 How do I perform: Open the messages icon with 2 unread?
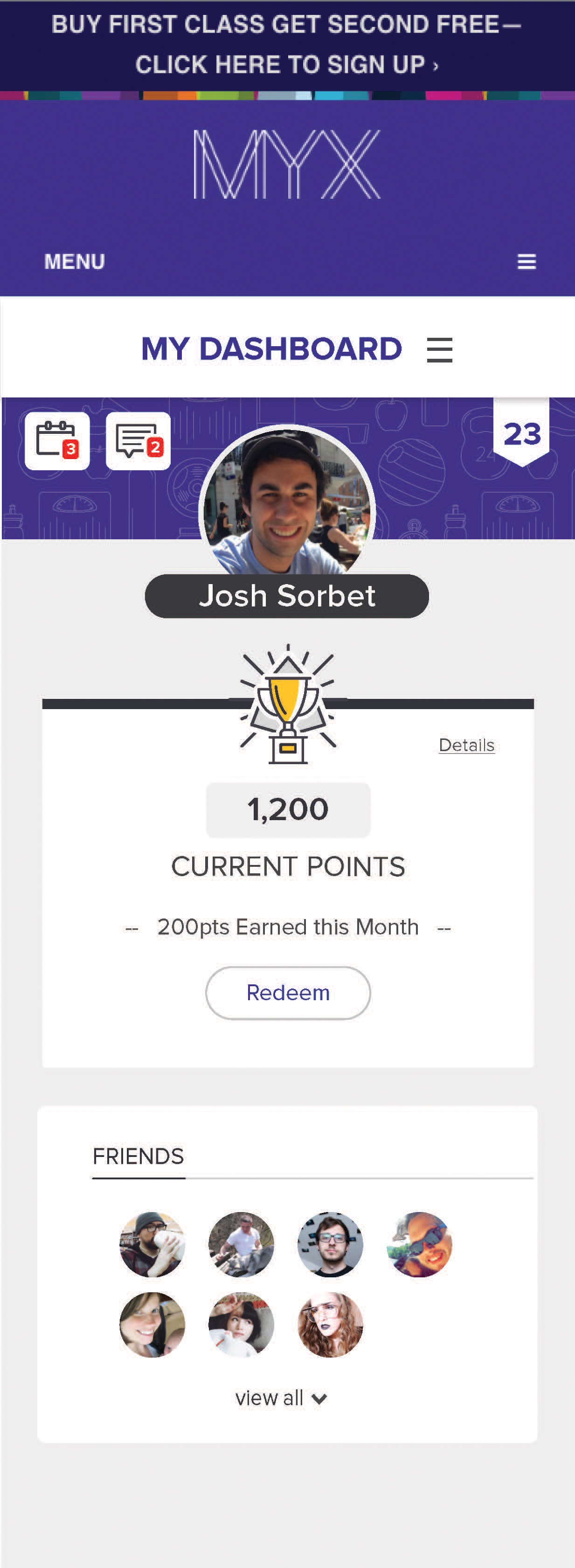[x=138, y=441]
